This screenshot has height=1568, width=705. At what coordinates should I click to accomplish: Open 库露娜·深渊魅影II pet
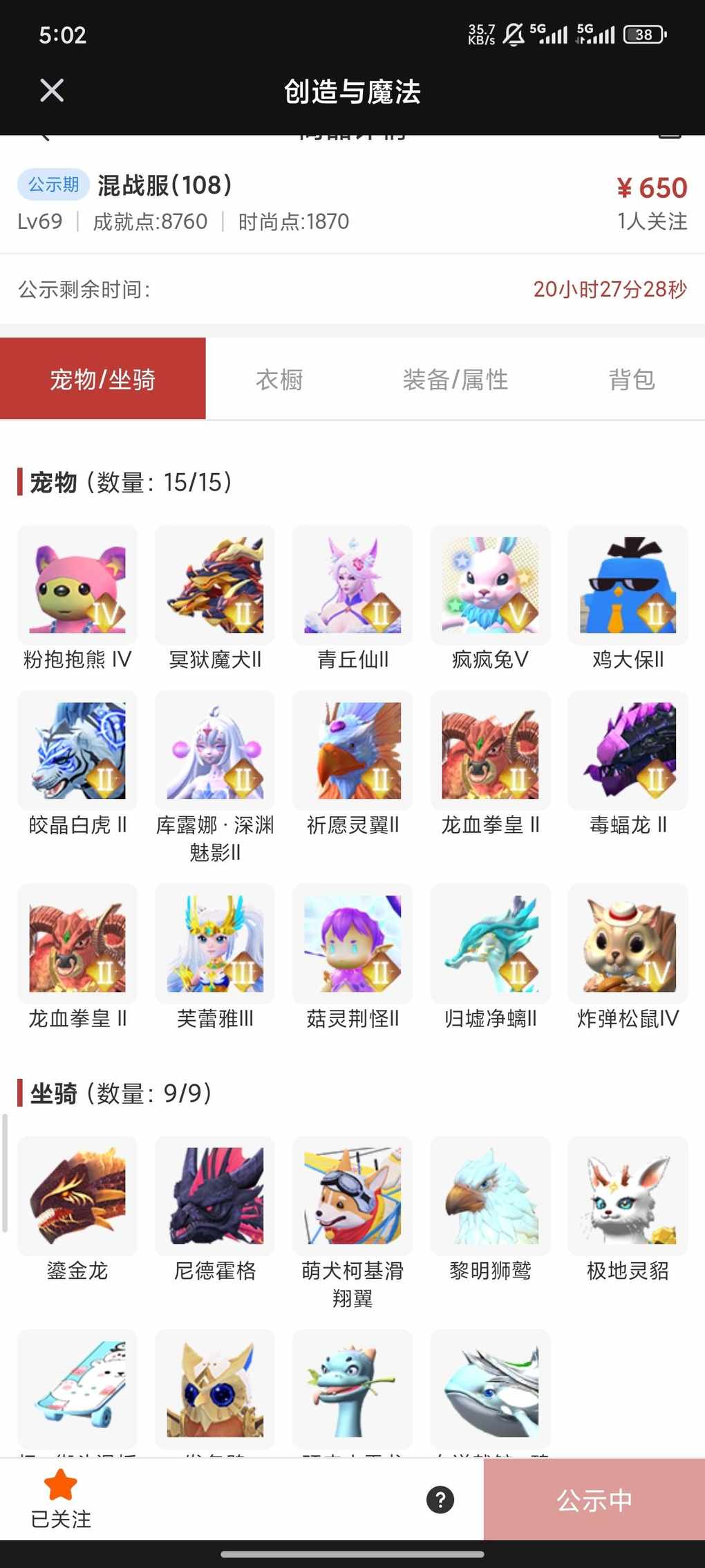pyautogui.click(x=215, y=750)
